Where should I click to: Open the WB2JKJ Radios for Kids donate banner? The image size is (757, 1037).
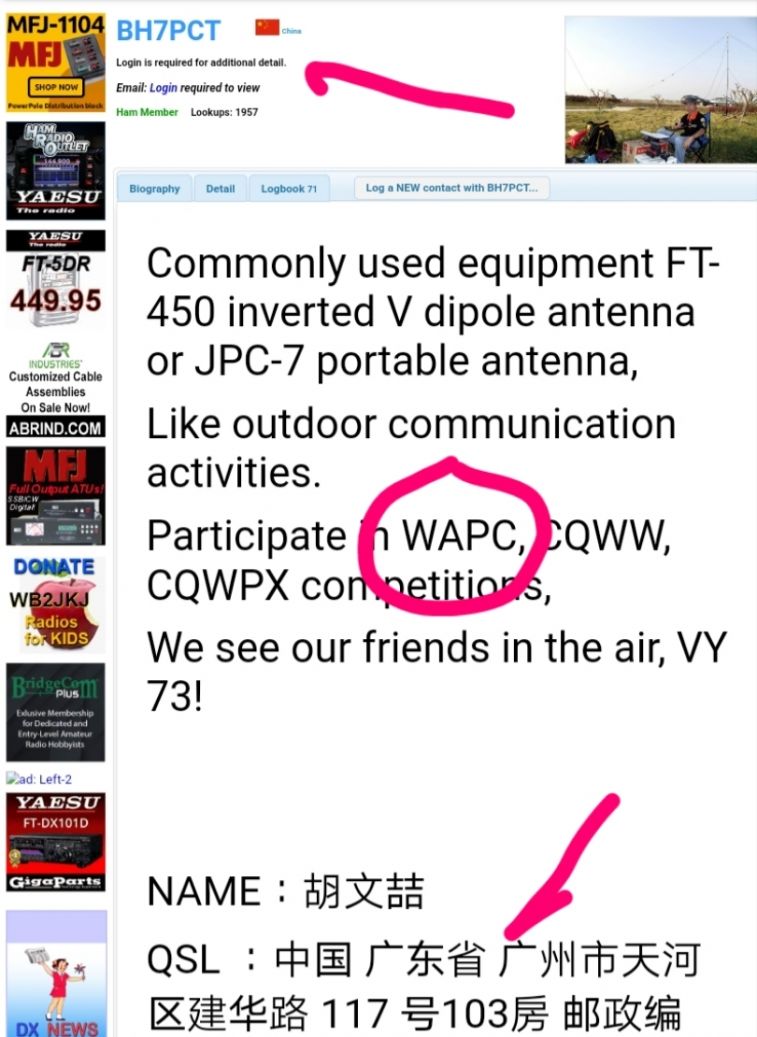tap(57, 604)
